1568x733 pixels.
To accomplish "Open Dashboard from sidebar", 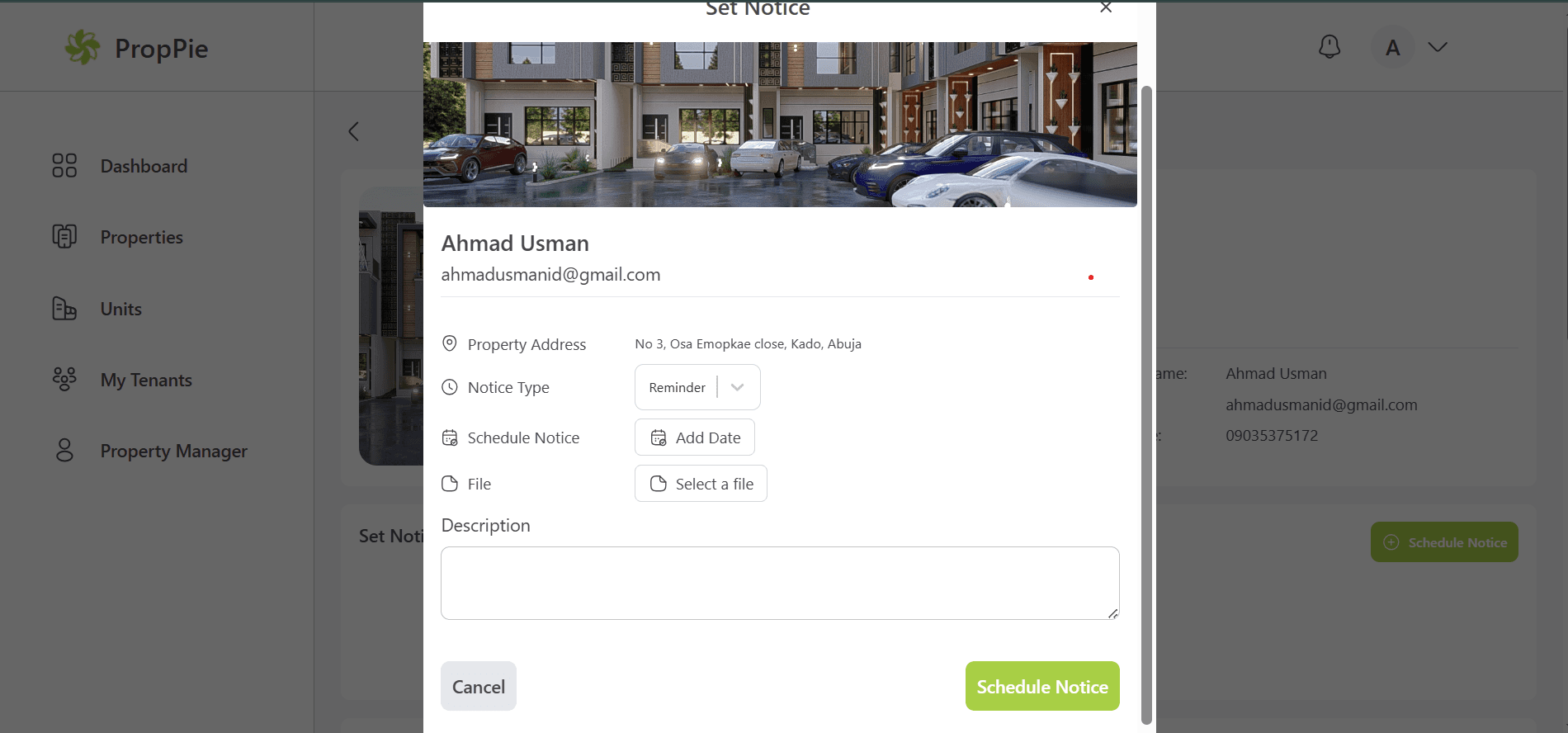I will [x=144, y=166].
